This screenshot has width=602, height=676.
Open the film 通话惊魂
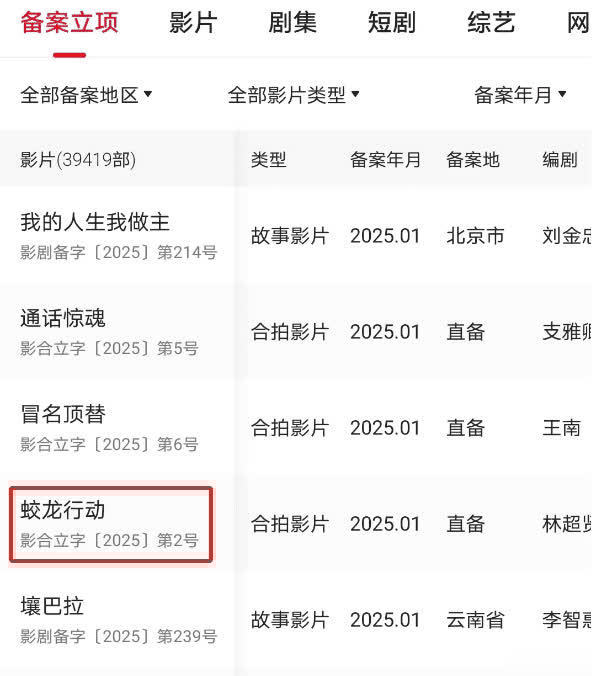63,318
